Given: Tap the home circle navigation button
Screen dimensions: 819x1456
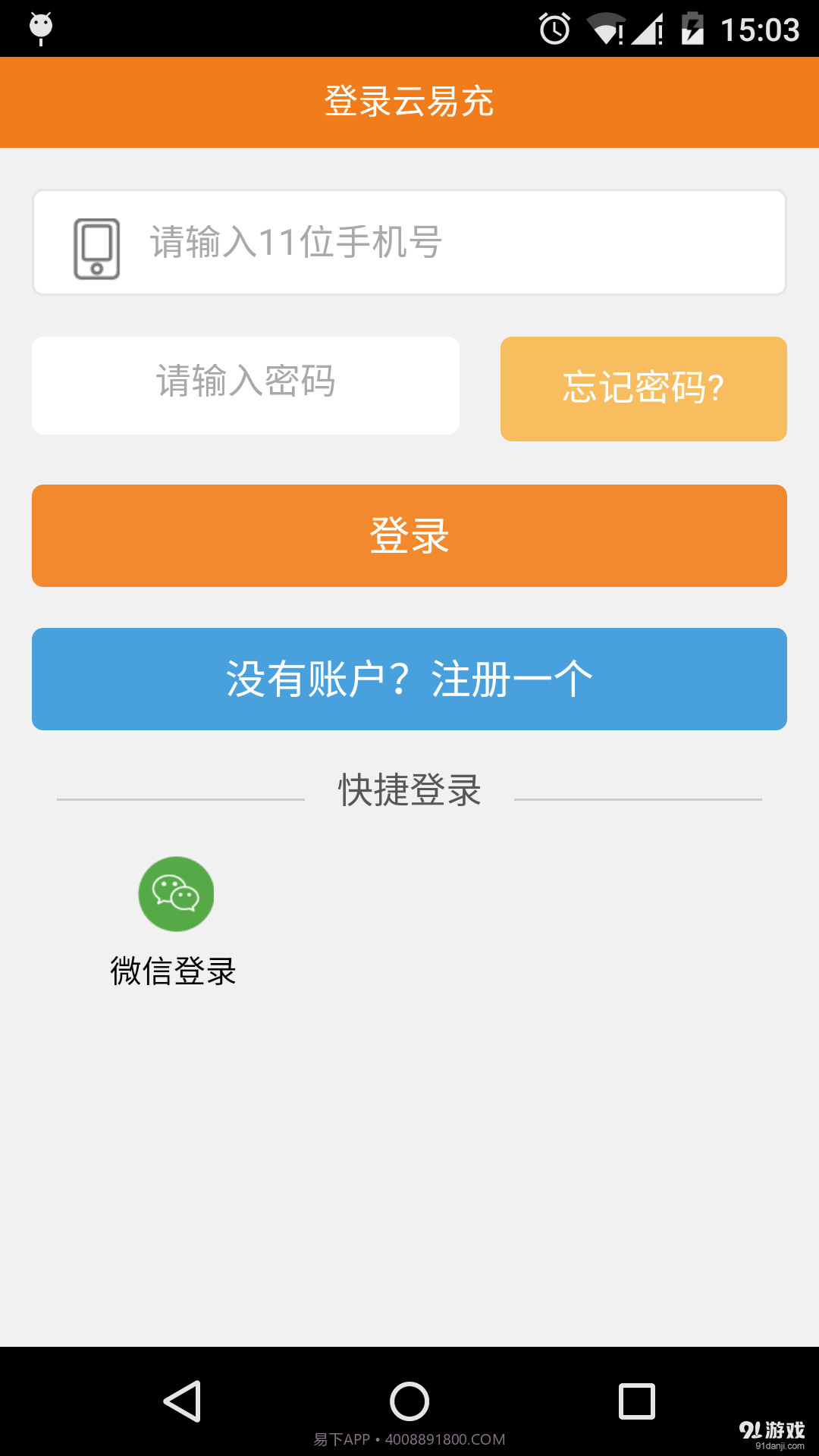Looking at the screenshot, I should (409, 1401).
